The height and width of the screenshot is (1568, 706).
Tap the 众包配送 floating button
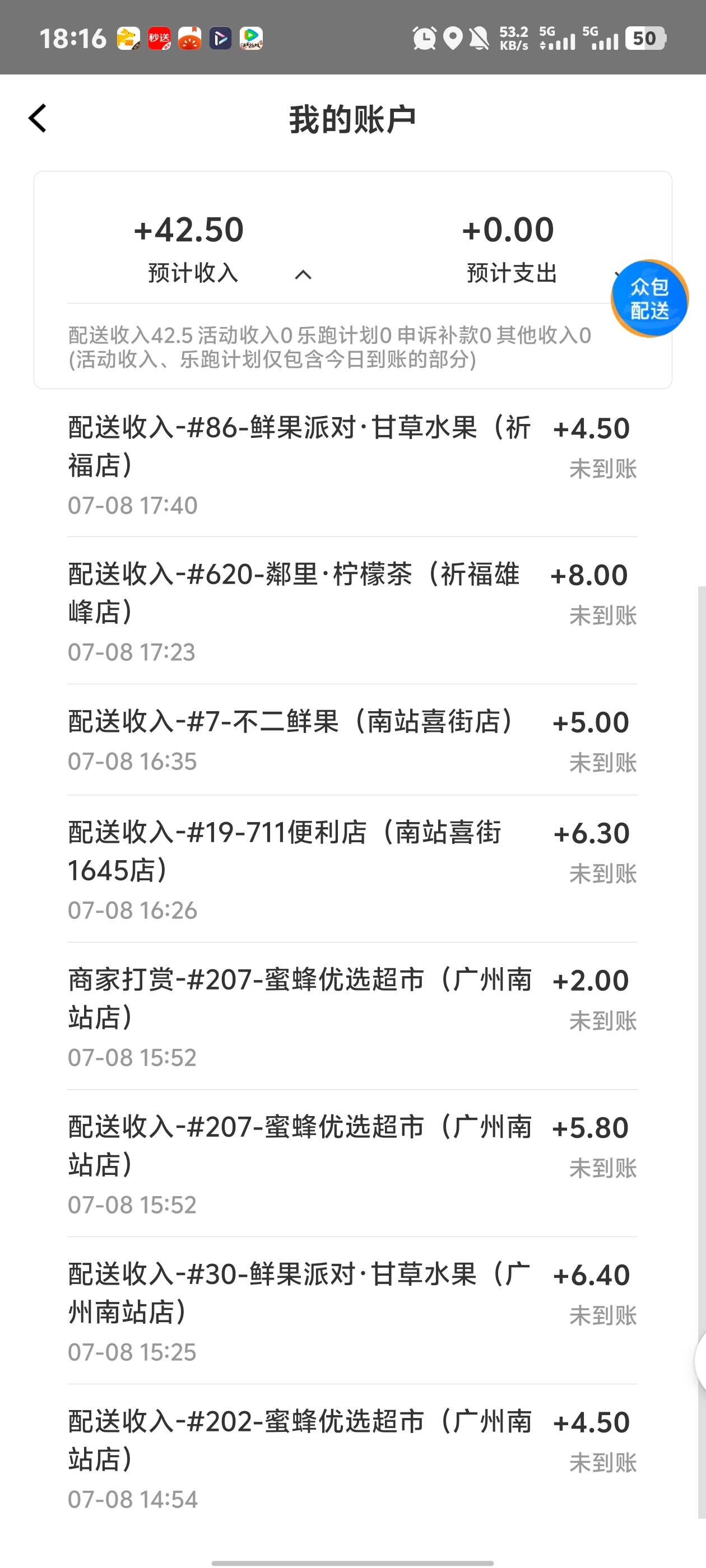click(650, 298)
